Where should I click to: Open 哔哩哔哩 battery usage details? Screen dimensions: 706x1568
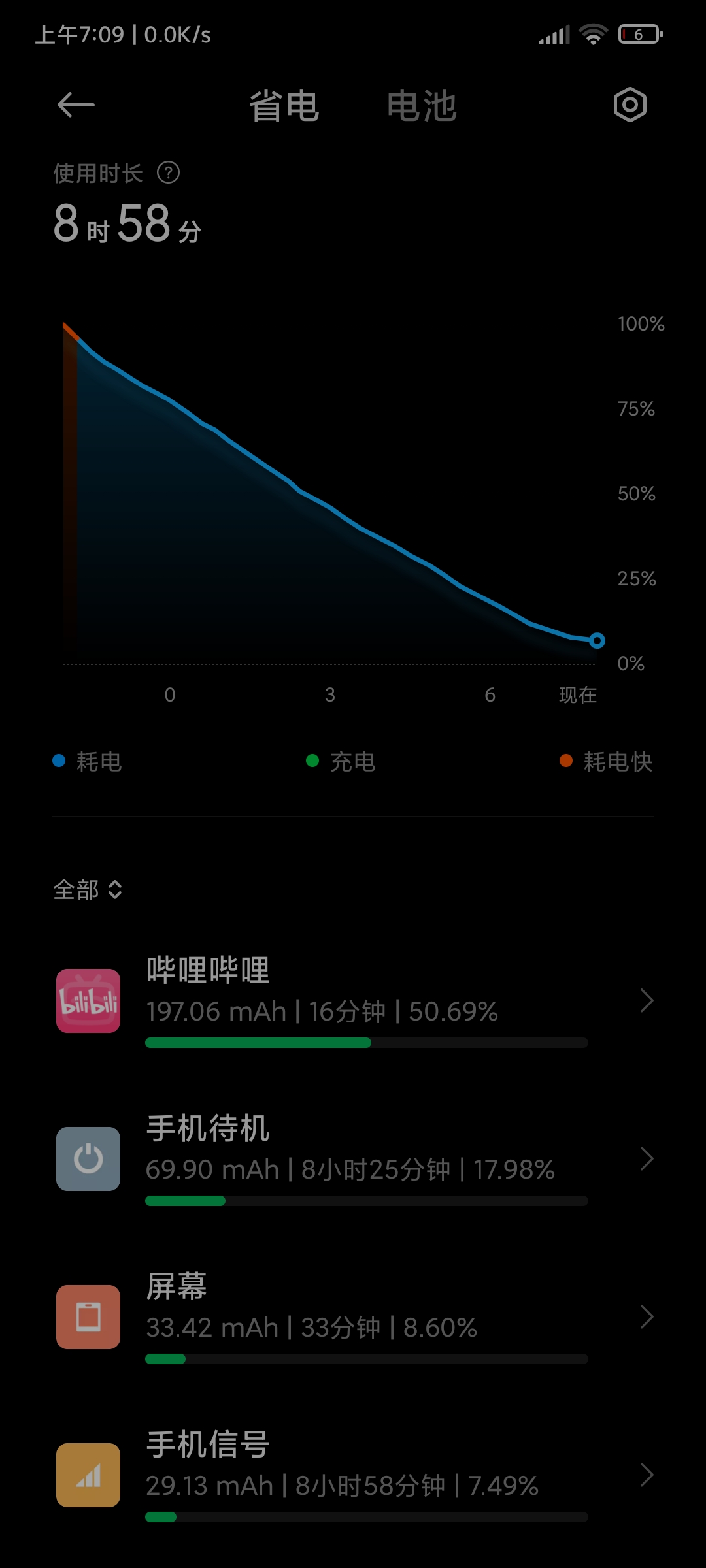pyautogui.click(x=353, y=1001)
